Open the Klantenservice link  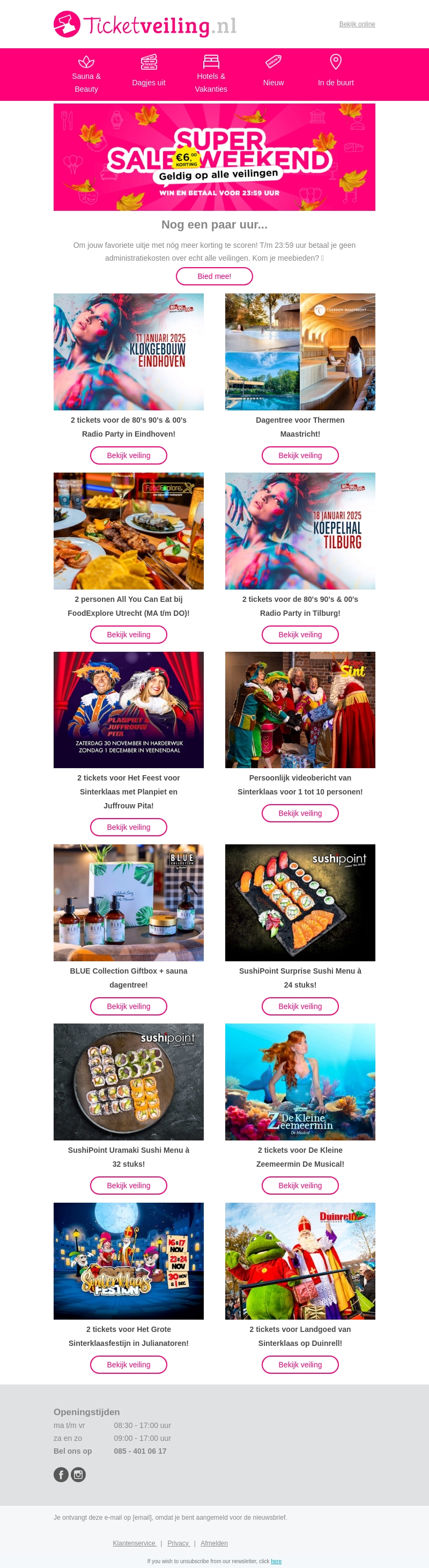[x=135, y=1543]
